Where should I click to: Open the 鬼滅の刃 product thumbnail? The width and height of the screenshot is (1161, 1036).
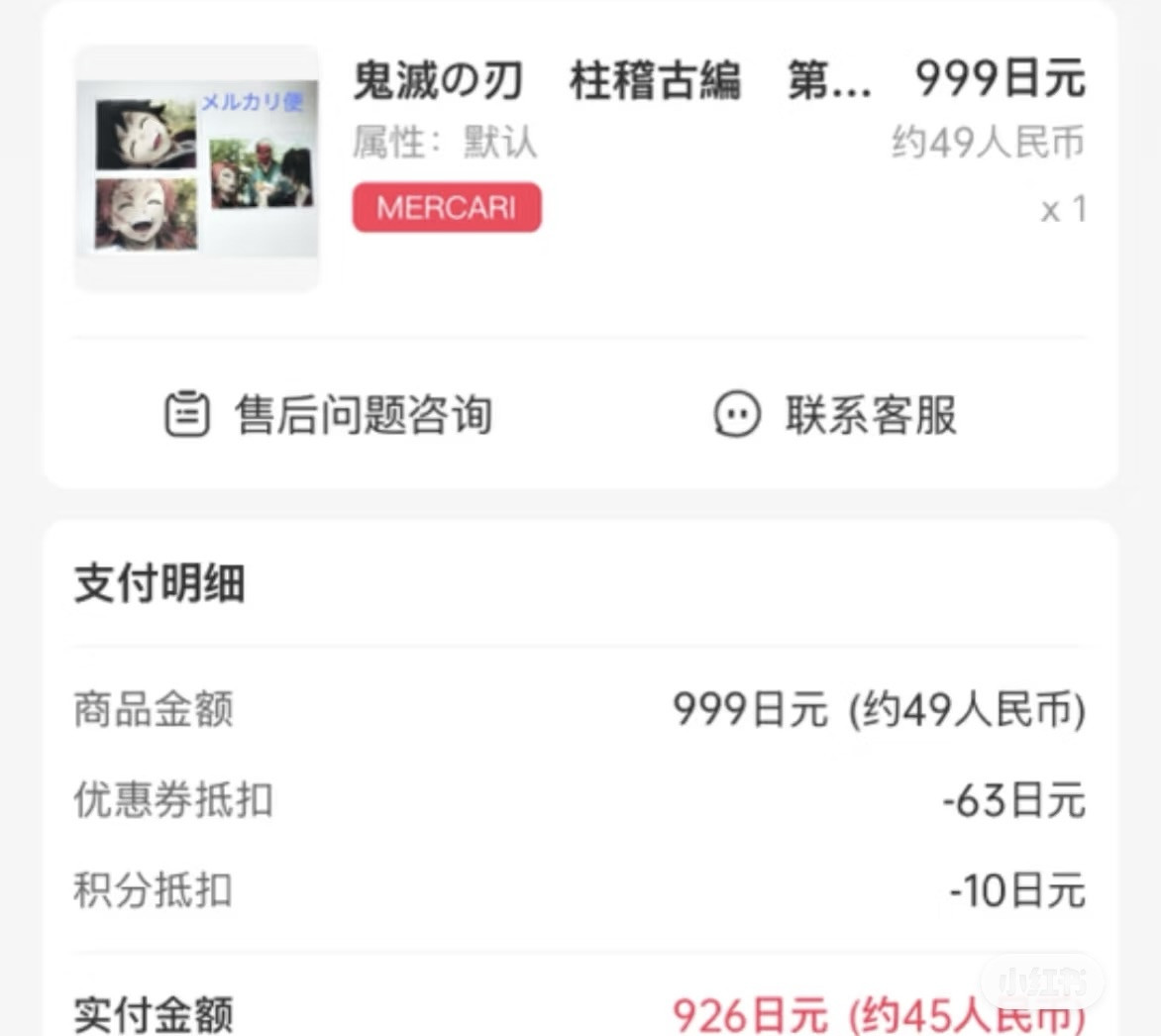point(197,168)
